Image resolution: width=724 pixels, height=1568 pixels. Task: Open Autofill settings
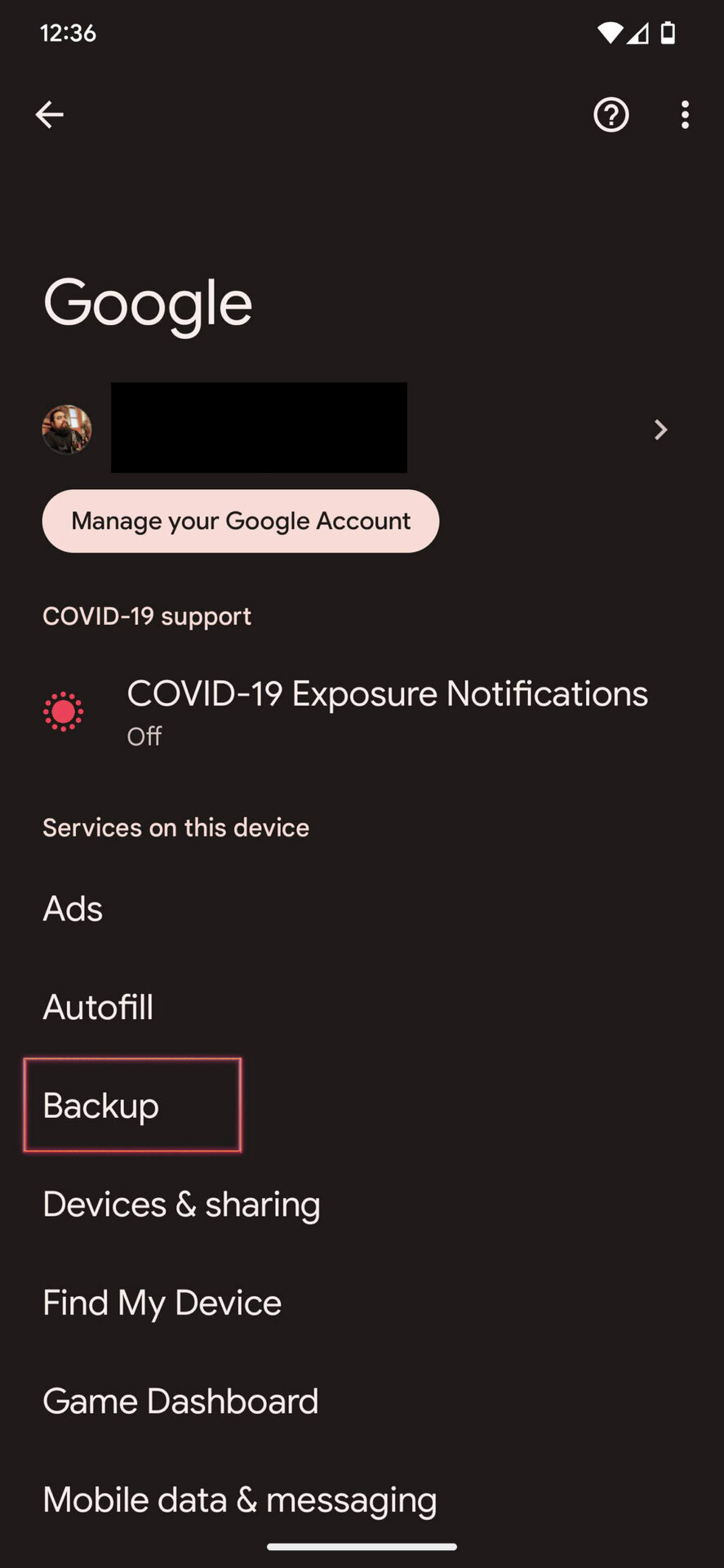point(362,1007)
